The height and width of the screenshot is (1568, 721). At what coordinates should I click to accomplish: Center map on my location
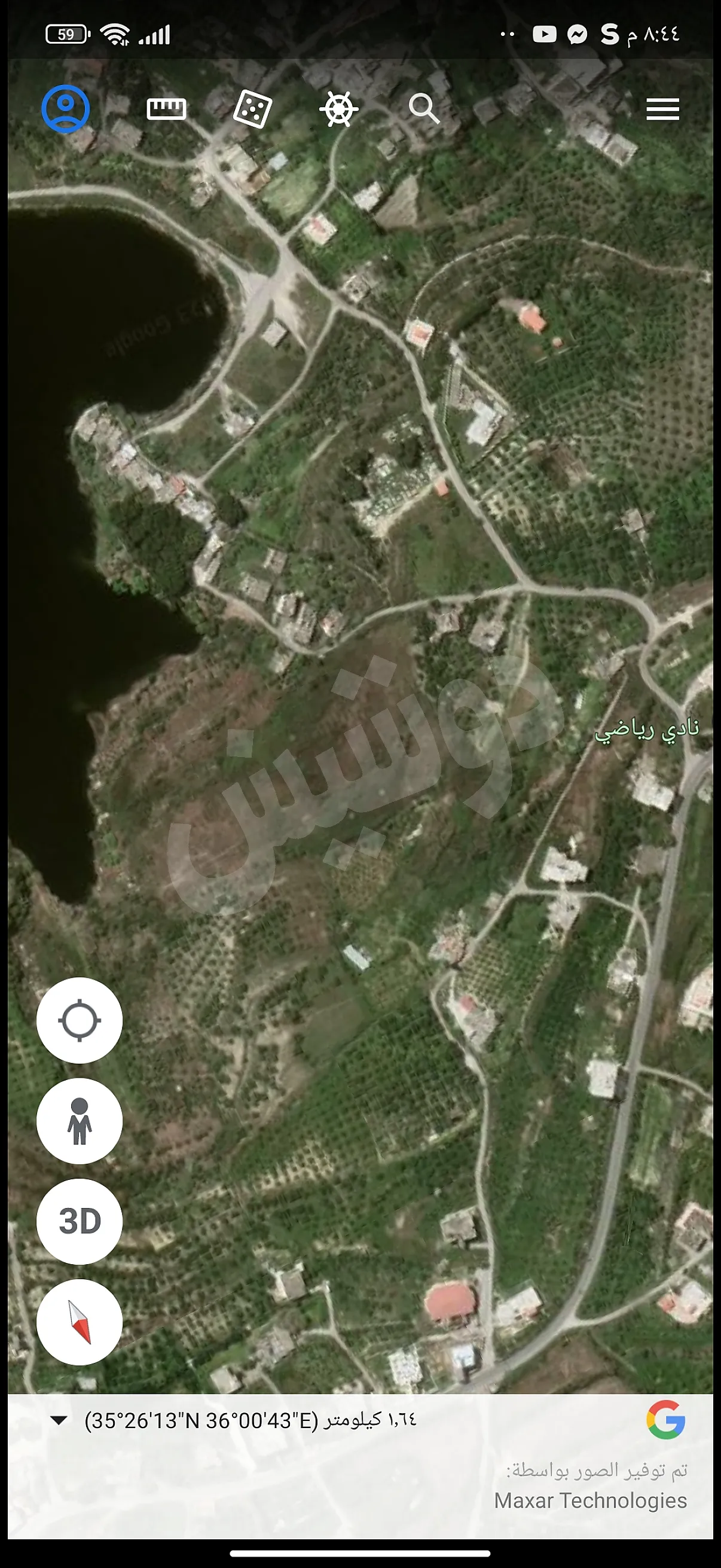point(80,1021)
